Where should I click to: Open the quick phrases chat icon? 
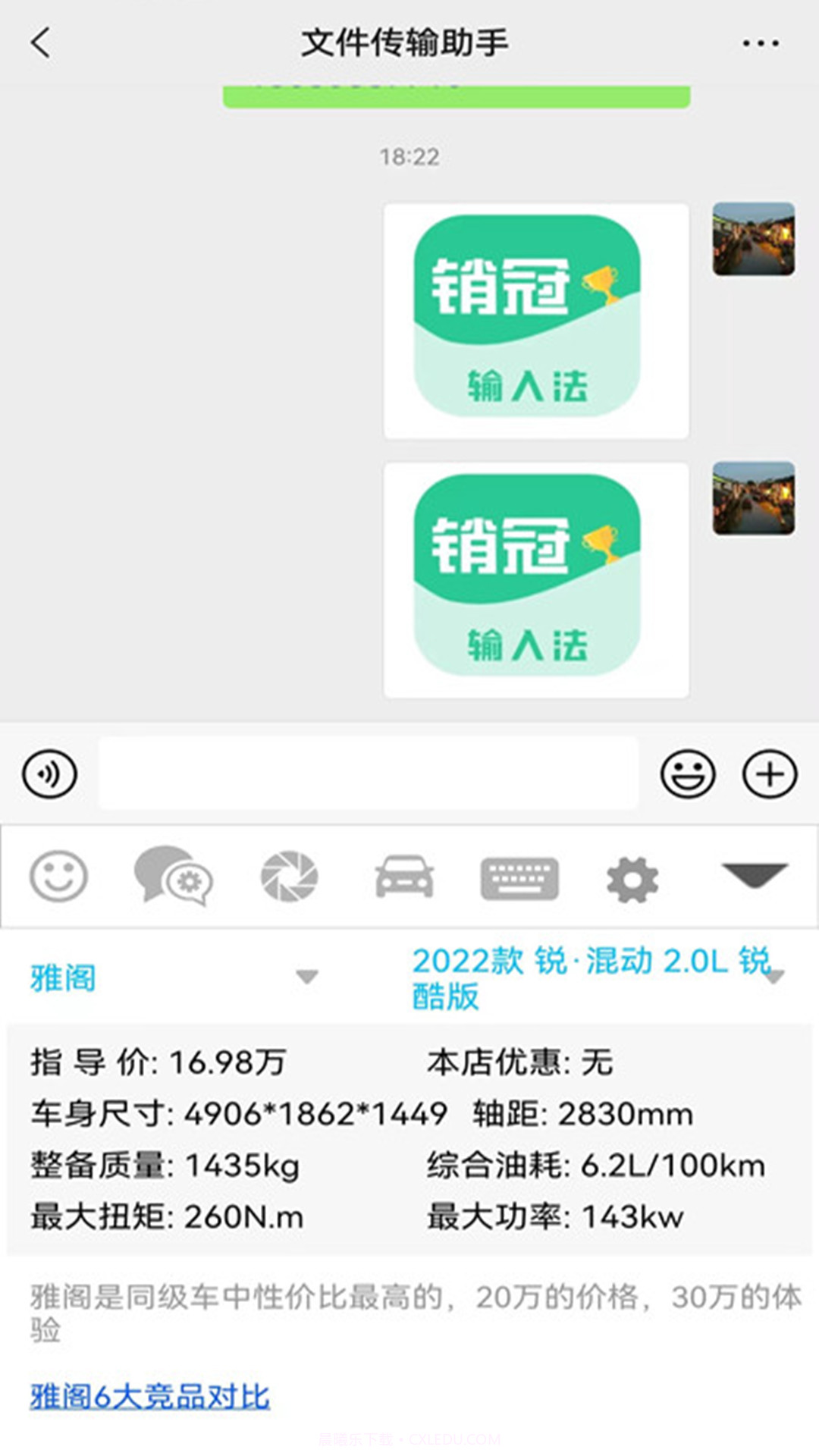[x=173, y=877]
